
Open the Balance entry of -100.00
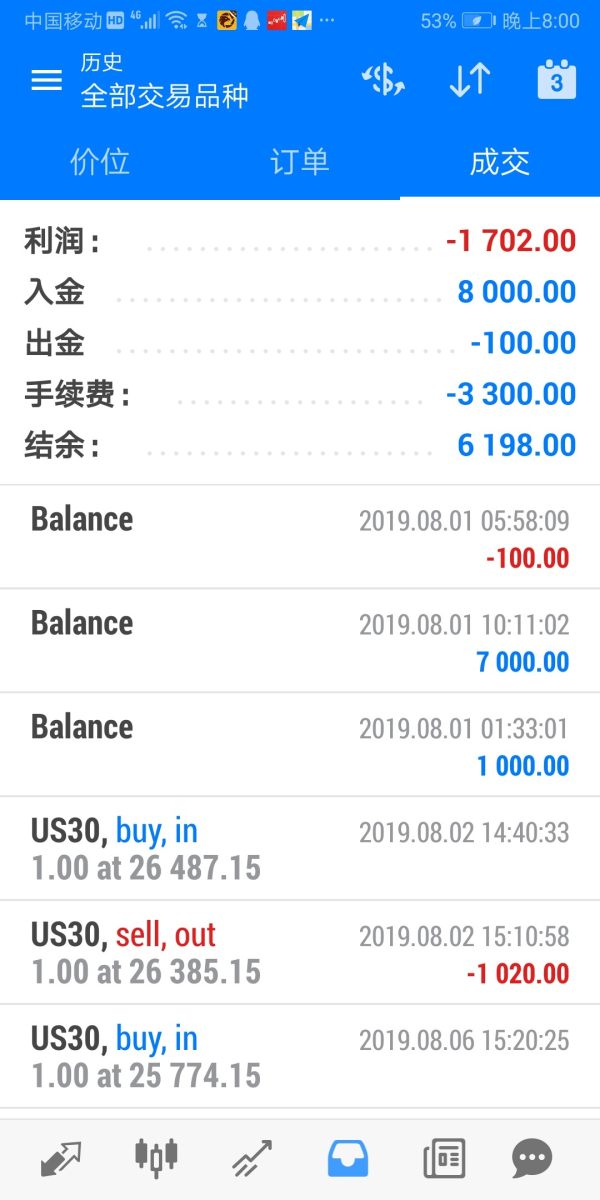pyautogui.click(x=300, y=538)
